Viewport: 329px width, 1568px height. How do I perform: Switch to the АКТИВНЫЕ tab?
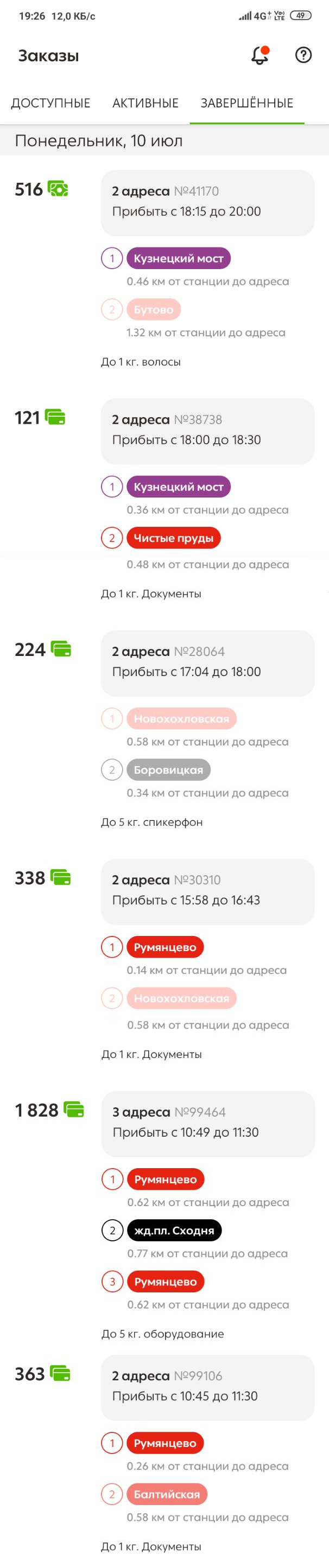click(145, 104)
